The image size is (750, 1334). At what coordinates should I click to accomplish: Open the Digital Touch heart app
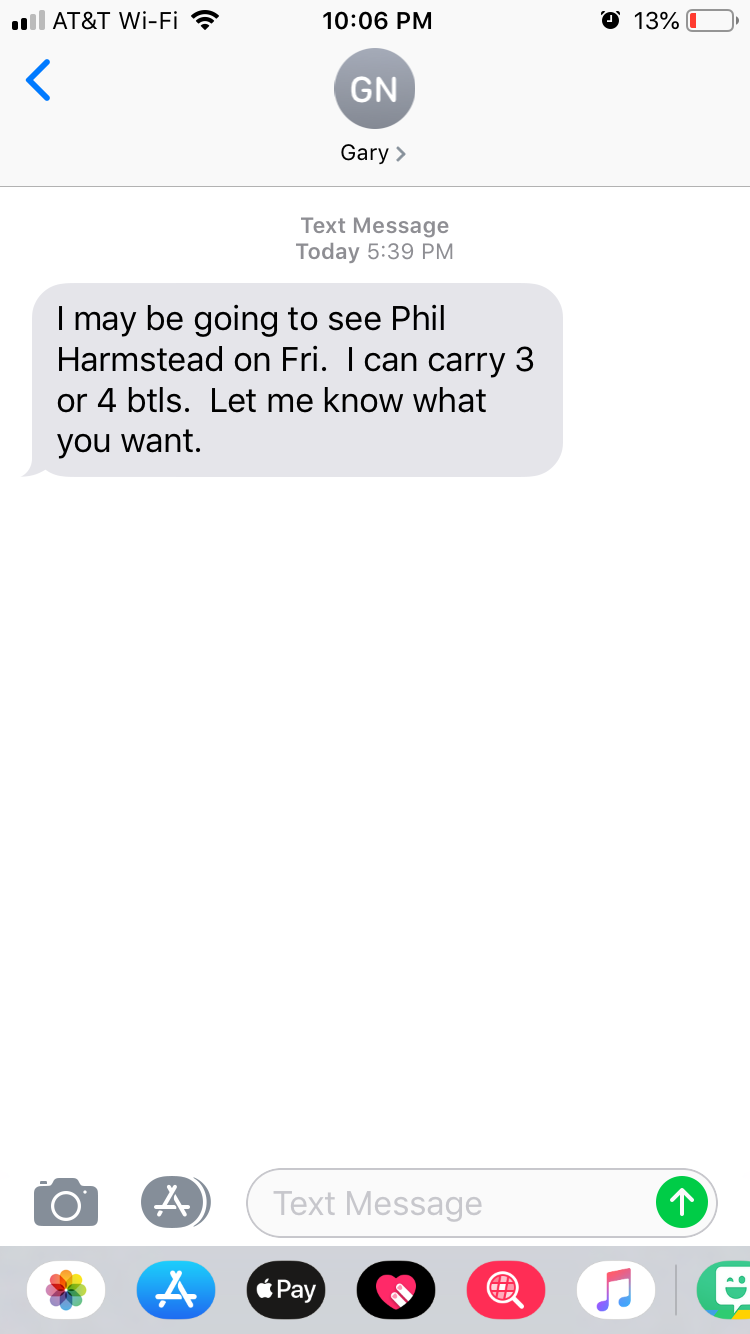tap(396, 1290)
